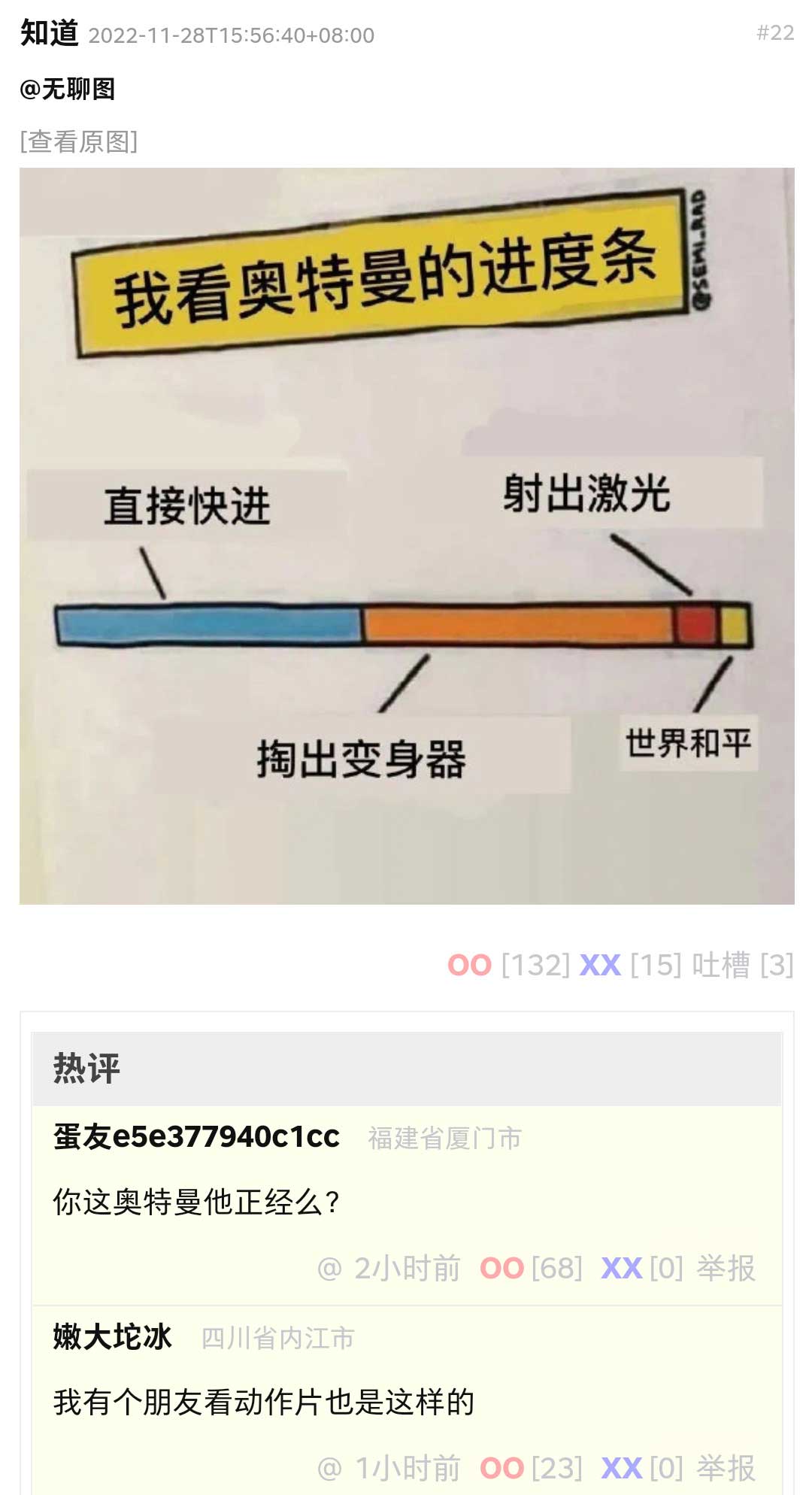This screenshot has width=812, height=1495.
Task: Vote OO on 嫩大坨冰's comment
Action: pyautogui.click(x=501, y=1468)
